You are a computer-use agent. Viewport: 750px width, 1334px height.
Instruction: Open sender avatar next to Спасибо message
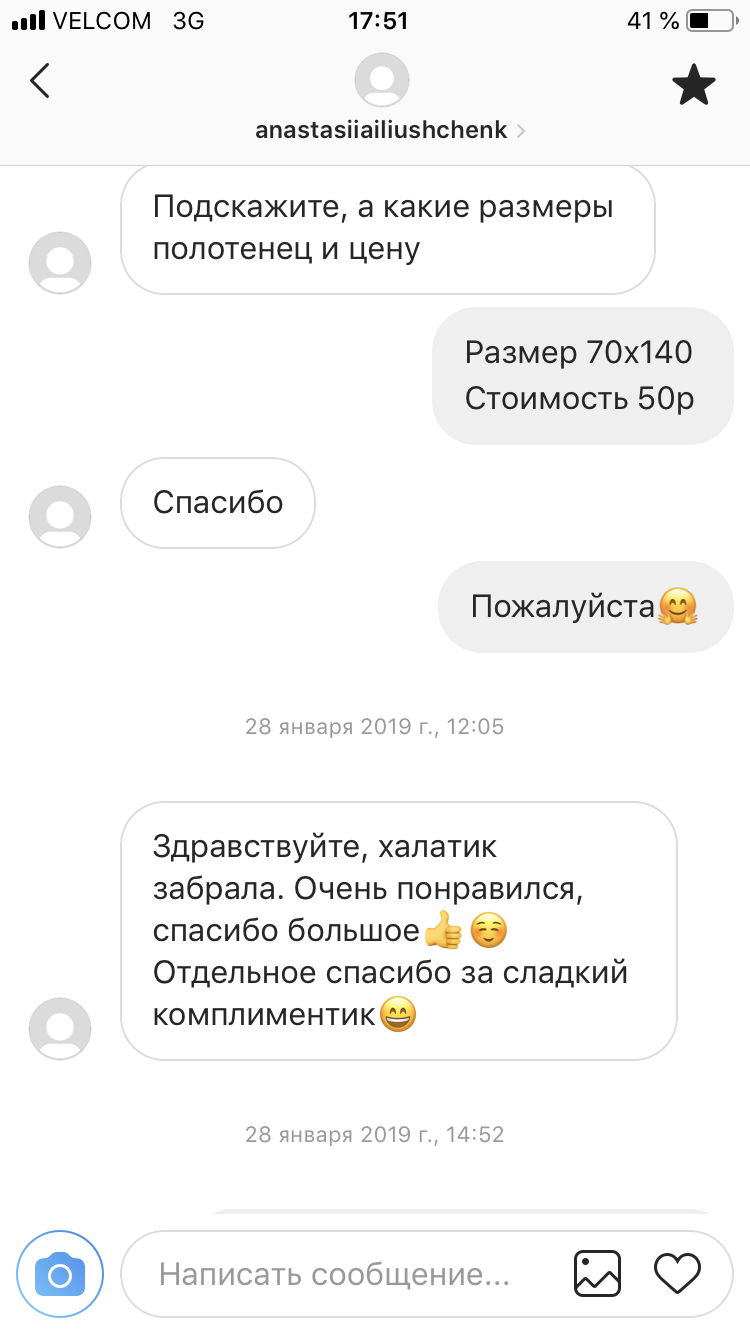pyautogui.click(x=60, y=516)
